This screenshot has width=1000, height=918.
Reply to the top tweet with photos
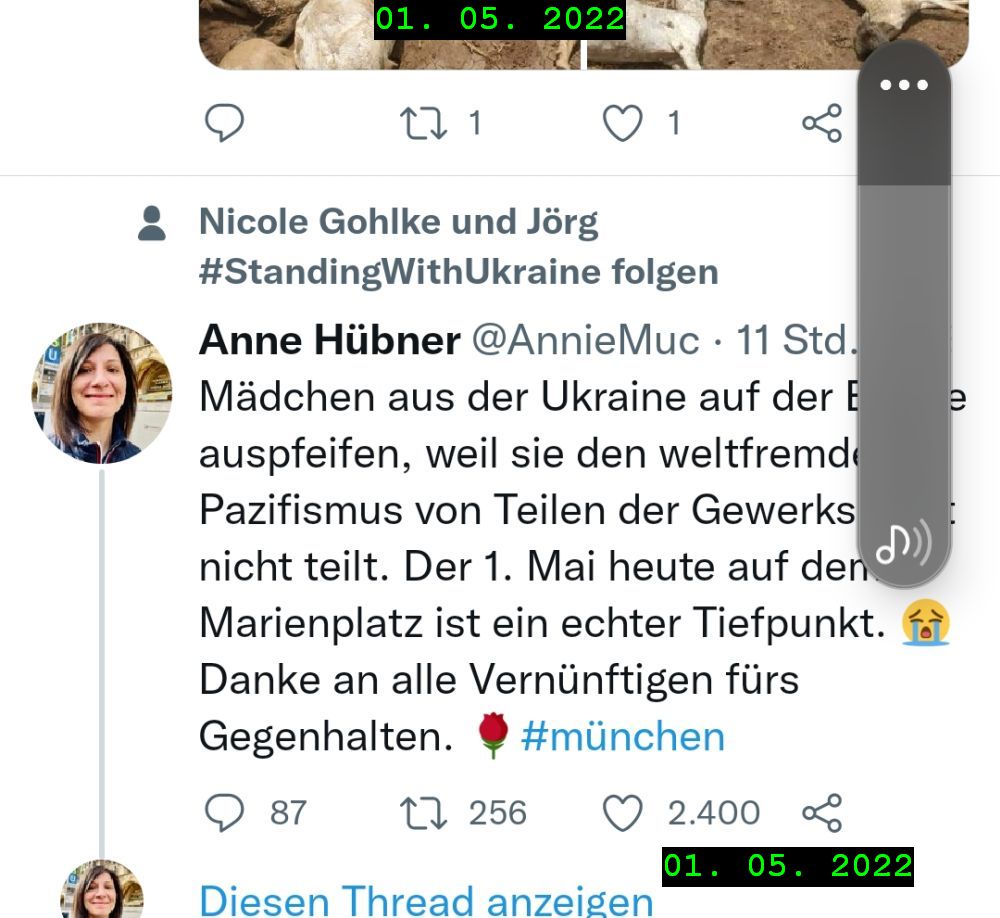pos(225,124)
